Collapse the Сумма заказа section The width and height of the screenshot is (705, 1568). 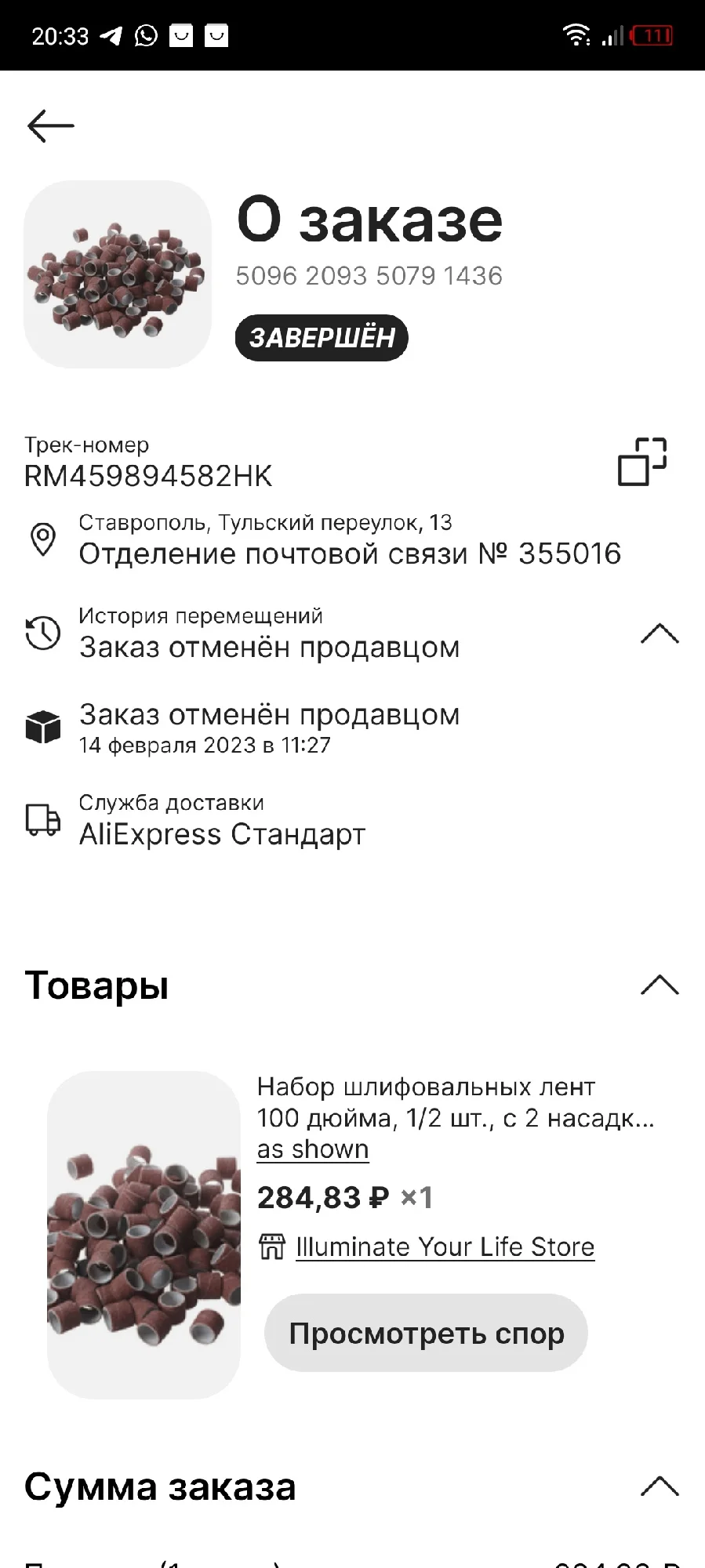pyautogui.click(x=660, y=1486)
